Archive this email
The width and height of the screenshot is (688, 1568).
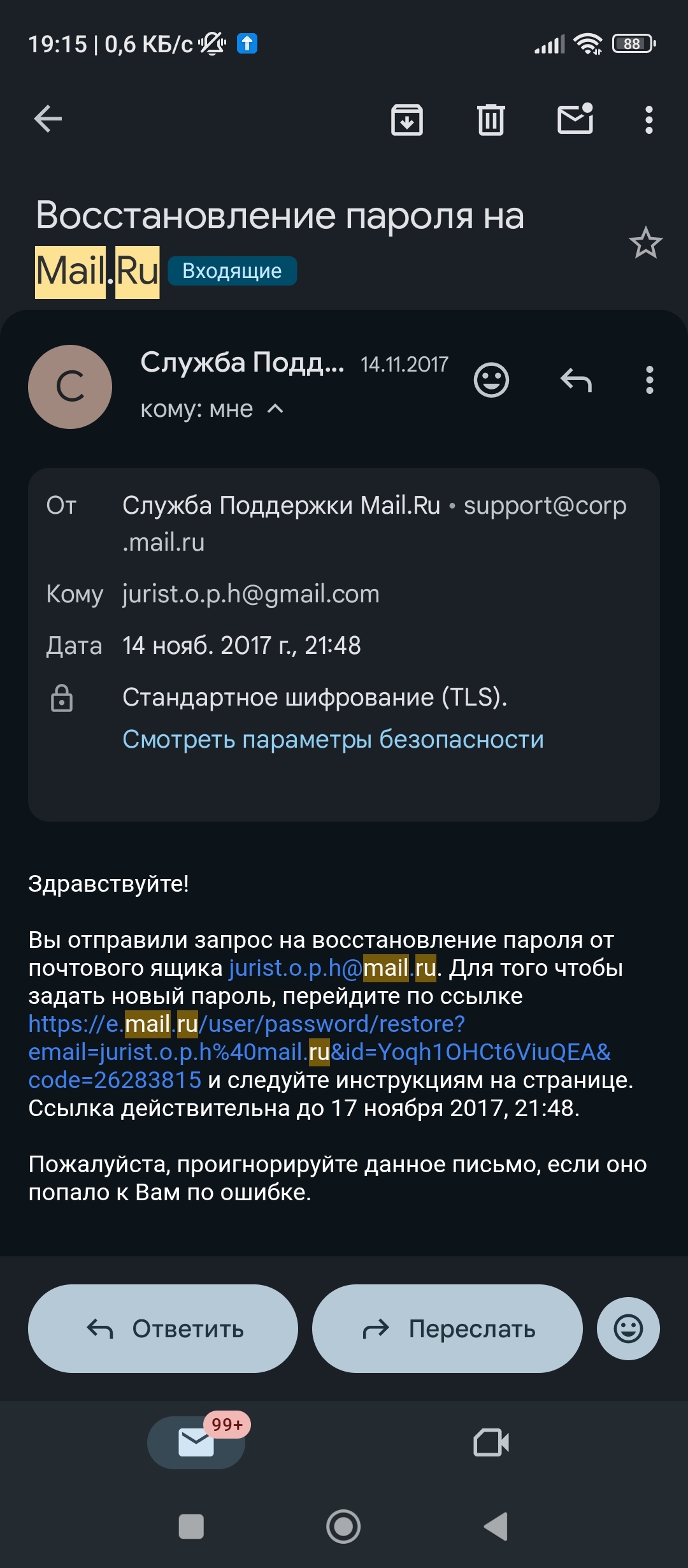(x=406, y=119)
